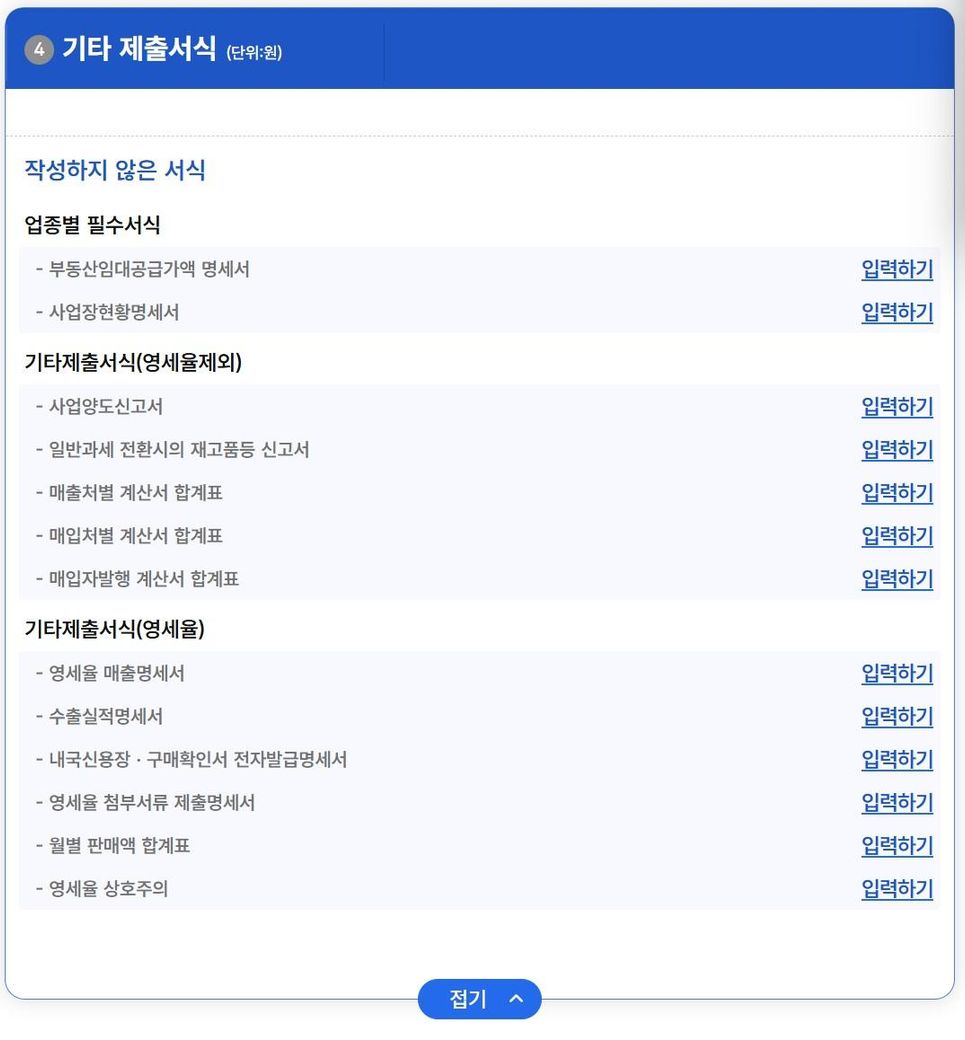
Task: Tap 입력하기 for 내국신용장·구매확인서 전자발급명세서
Action: (896, 759)
